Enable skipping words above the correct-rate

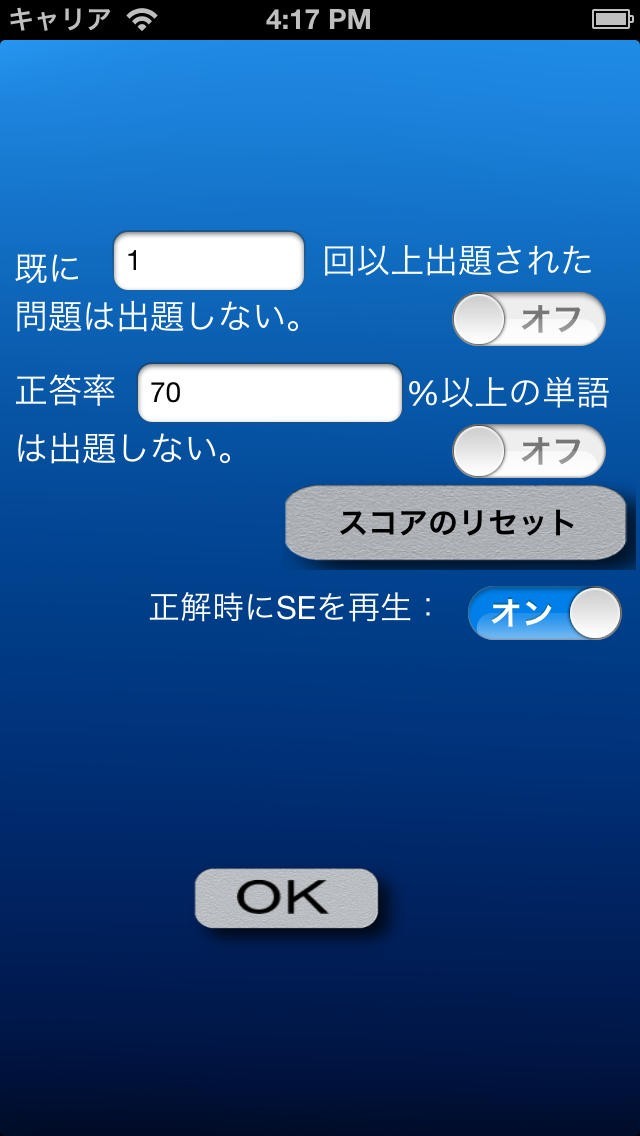(529, 451)
